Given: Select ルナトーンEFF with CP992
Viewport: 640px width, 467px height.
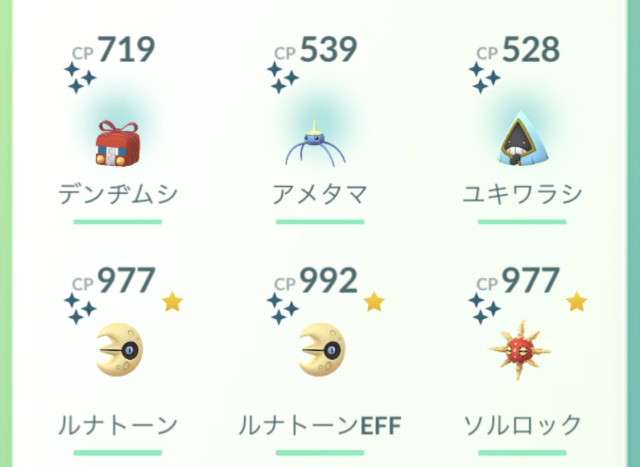Looking at the screenshot, I should click(318, 352).
